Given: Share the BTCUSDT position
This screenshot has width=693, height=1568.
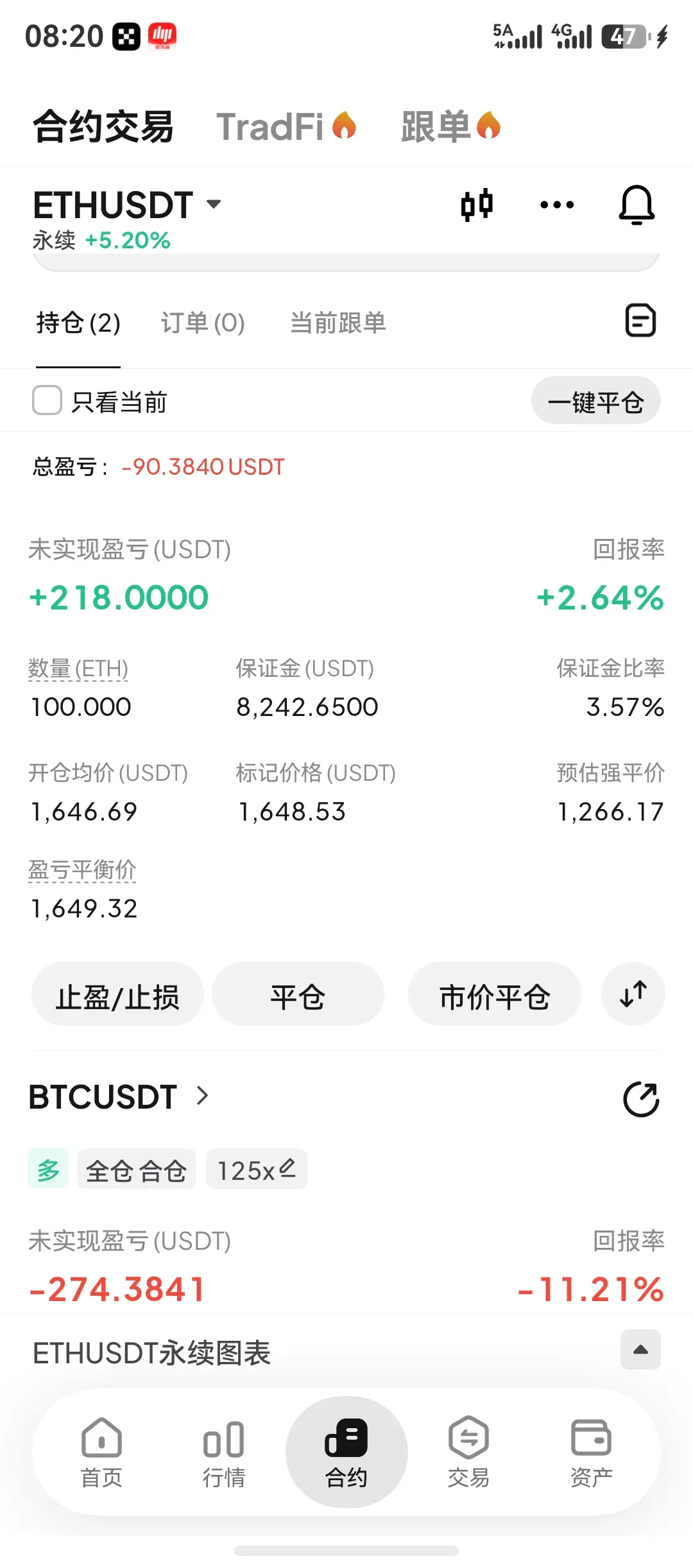Looking at the screenshot, I should pos(642,1099).
